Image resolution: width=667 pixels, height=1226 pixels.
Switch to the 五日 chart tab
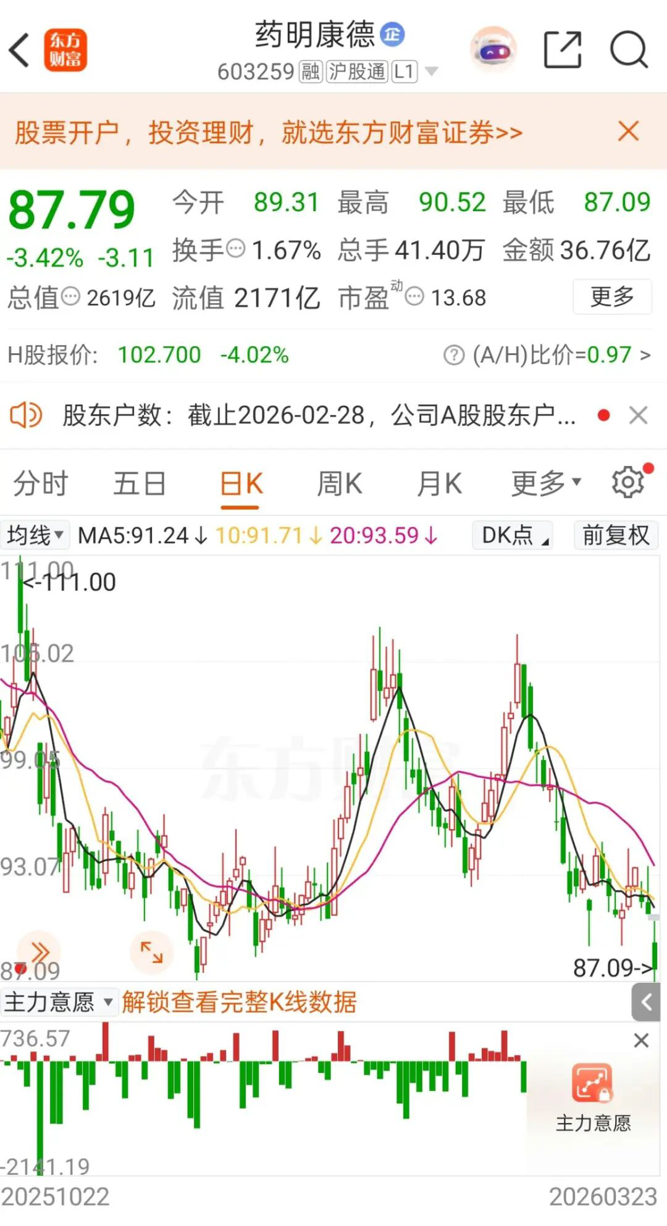click(x=139, y=484)
